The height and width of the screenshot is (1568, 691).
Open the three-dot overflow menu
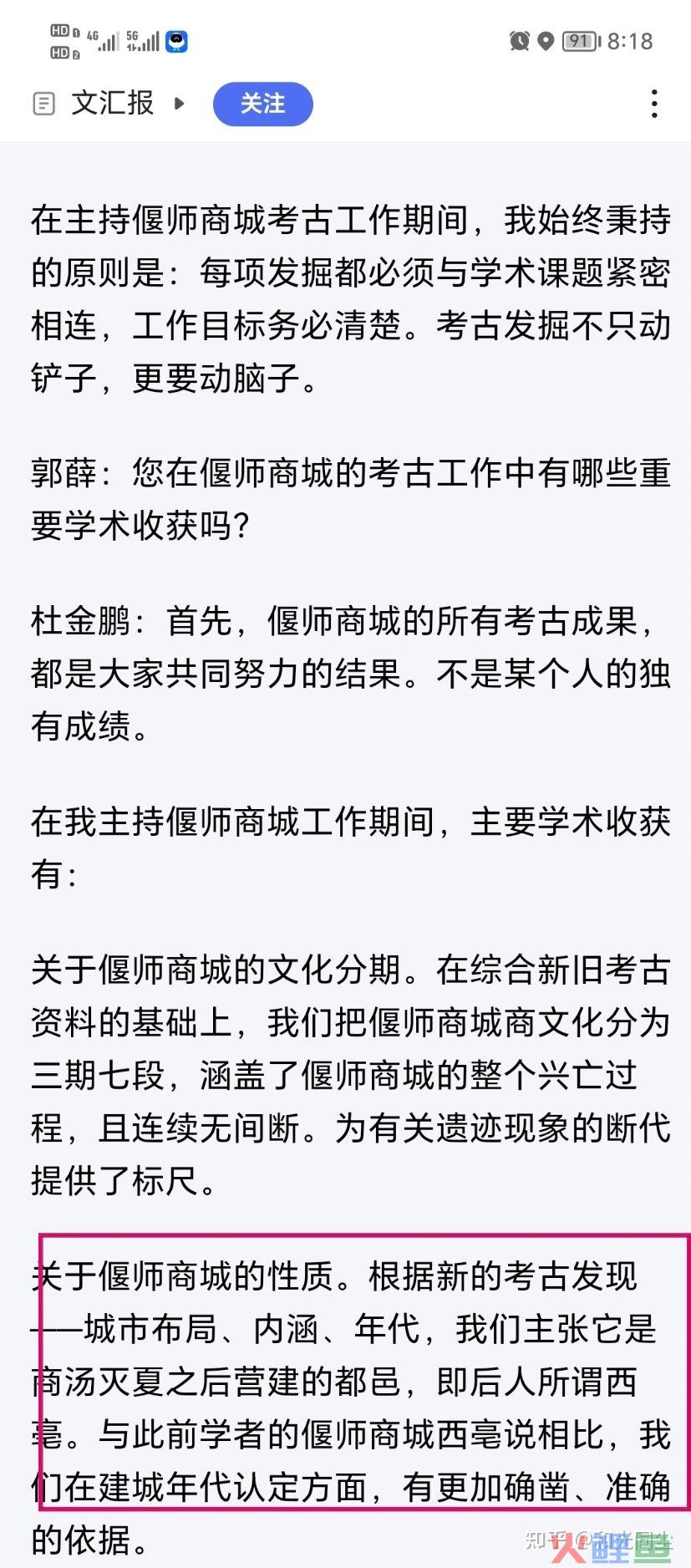point(654,104)
